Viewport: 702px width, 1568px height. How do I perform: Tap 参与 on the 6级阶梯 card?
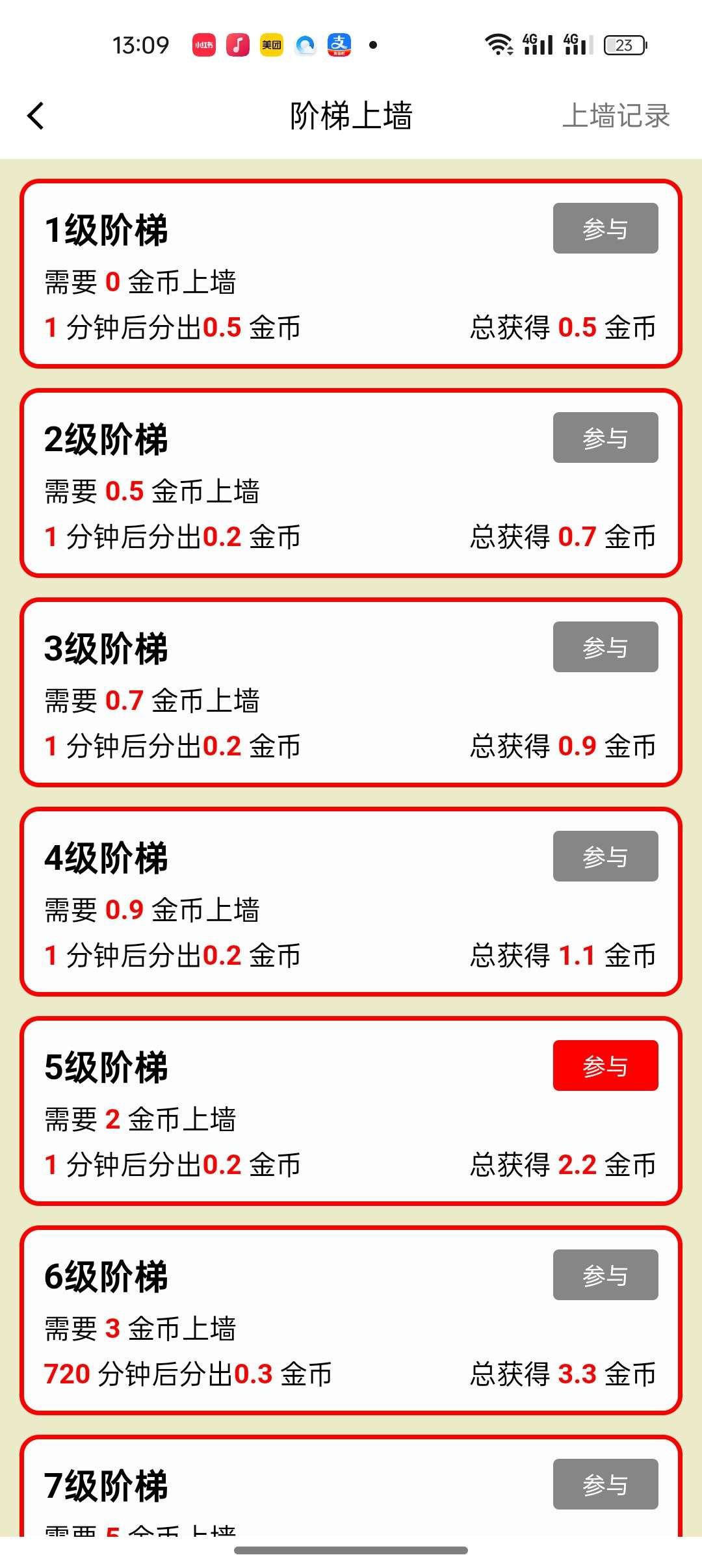click(604, 1275)
